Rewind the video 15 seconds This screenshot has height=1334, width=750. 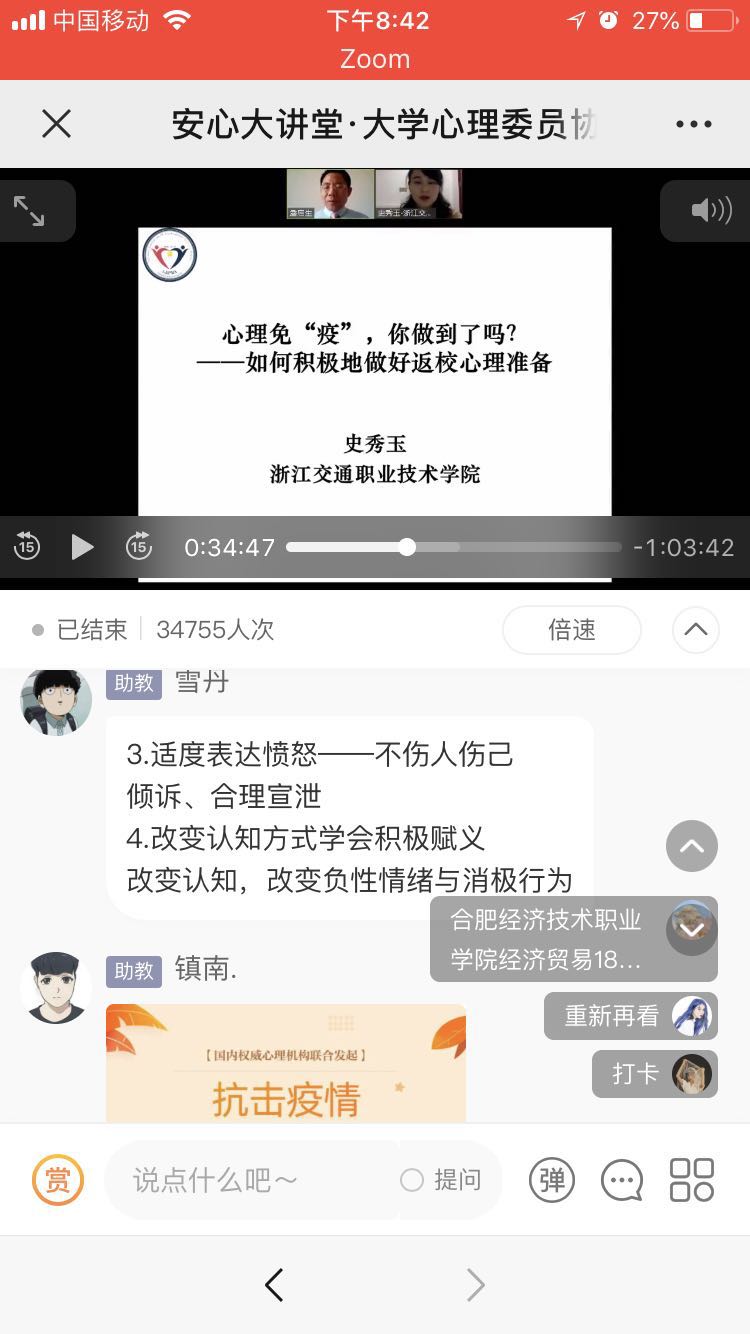(x=27, y=547)
